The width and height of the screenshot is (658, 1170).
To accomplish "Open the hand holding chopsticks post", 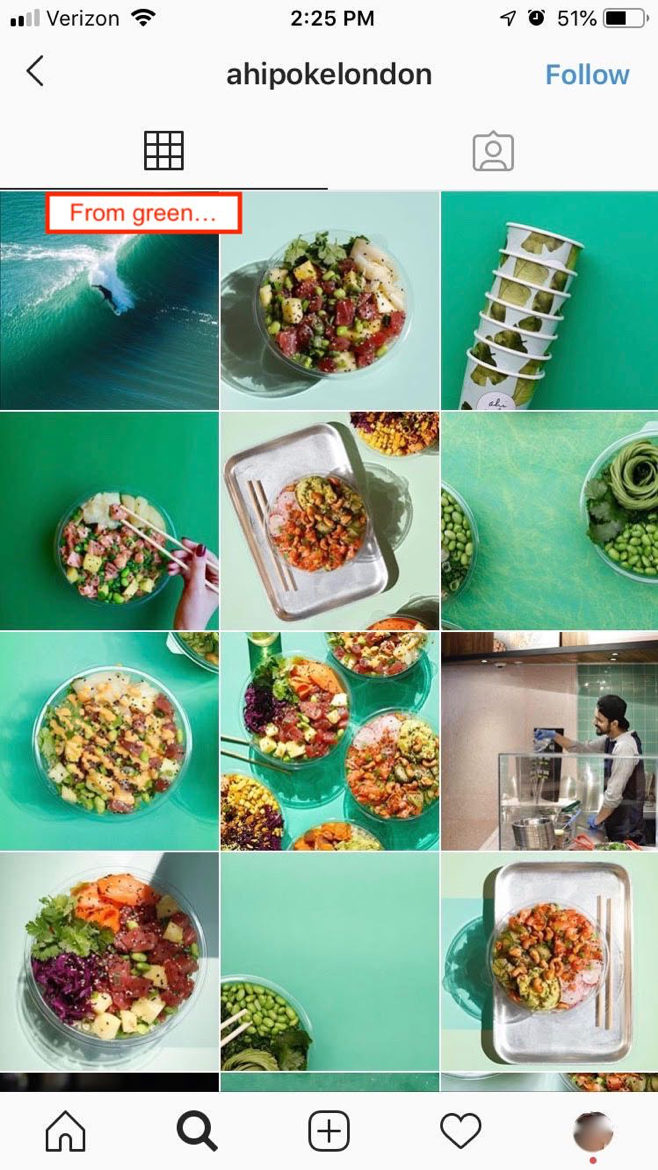I will click(x=109, y=521).
